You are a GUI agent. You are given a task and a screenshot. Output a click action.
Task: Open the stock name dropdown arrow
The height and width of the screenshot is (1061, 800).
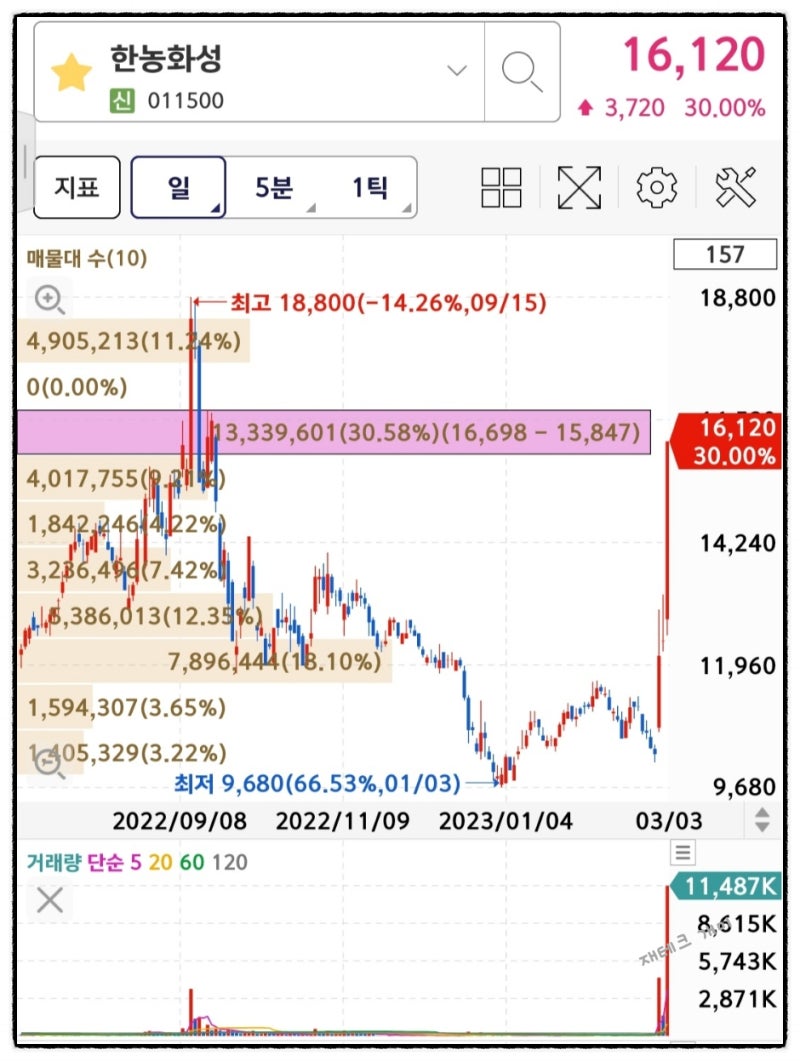click(456, 71)
